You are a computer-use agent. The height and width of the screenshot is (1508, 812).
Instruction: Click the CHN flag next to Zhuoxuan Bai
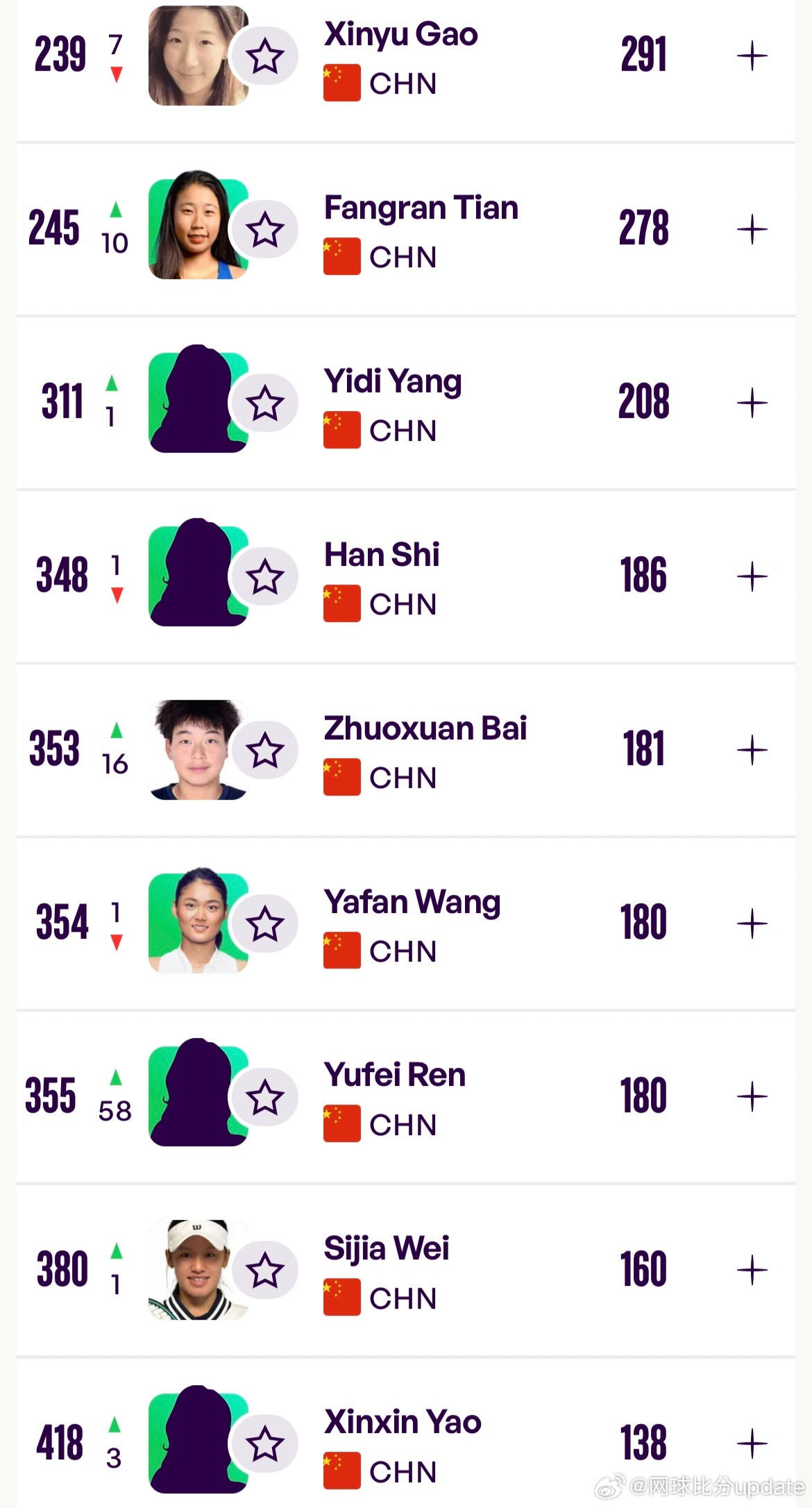341,778
